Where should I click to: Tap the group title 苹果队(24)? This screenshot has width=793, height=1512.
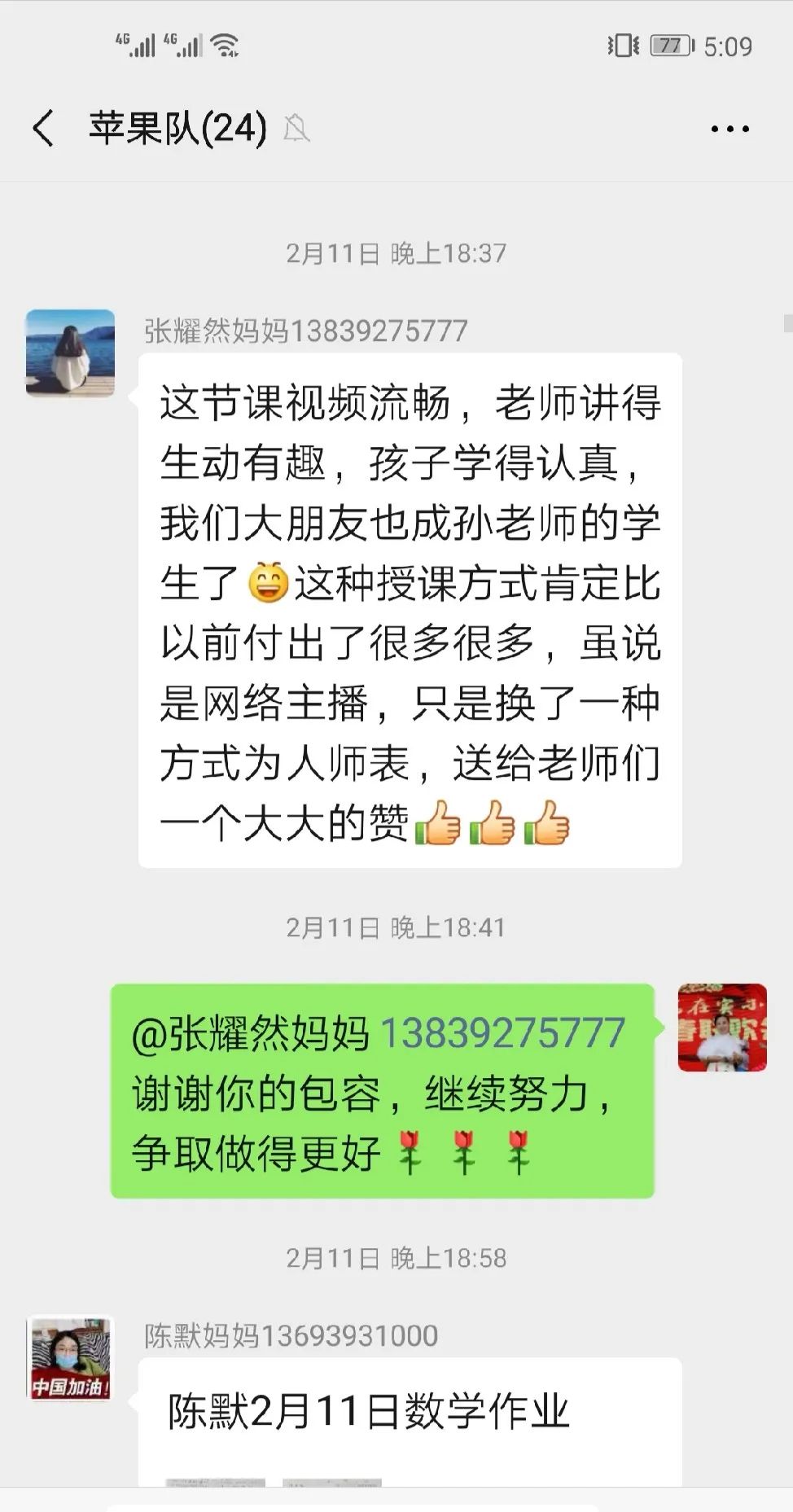coord(177,129)
